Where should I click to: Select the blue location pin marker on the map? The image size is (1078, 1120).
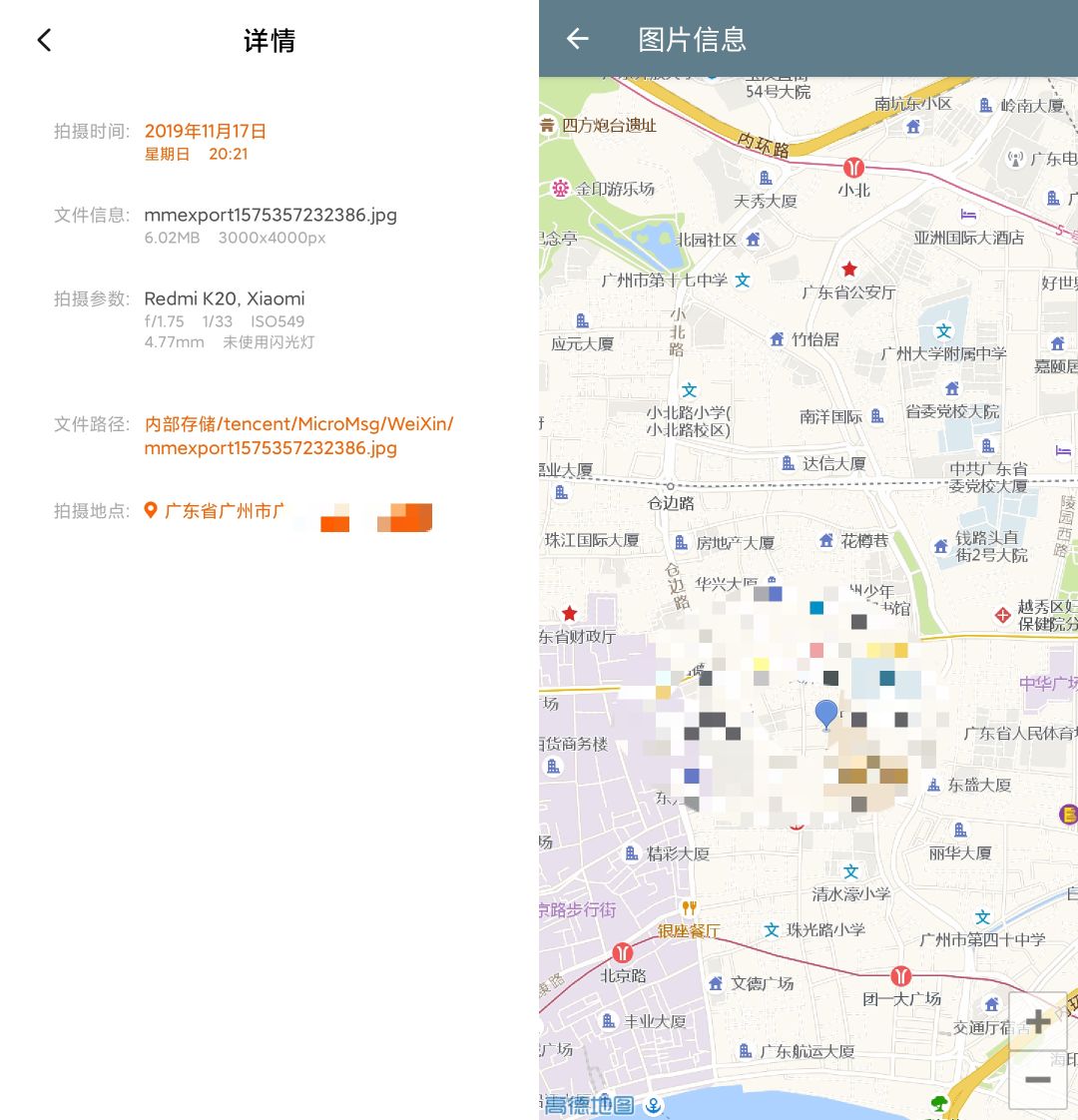point(825,713)
